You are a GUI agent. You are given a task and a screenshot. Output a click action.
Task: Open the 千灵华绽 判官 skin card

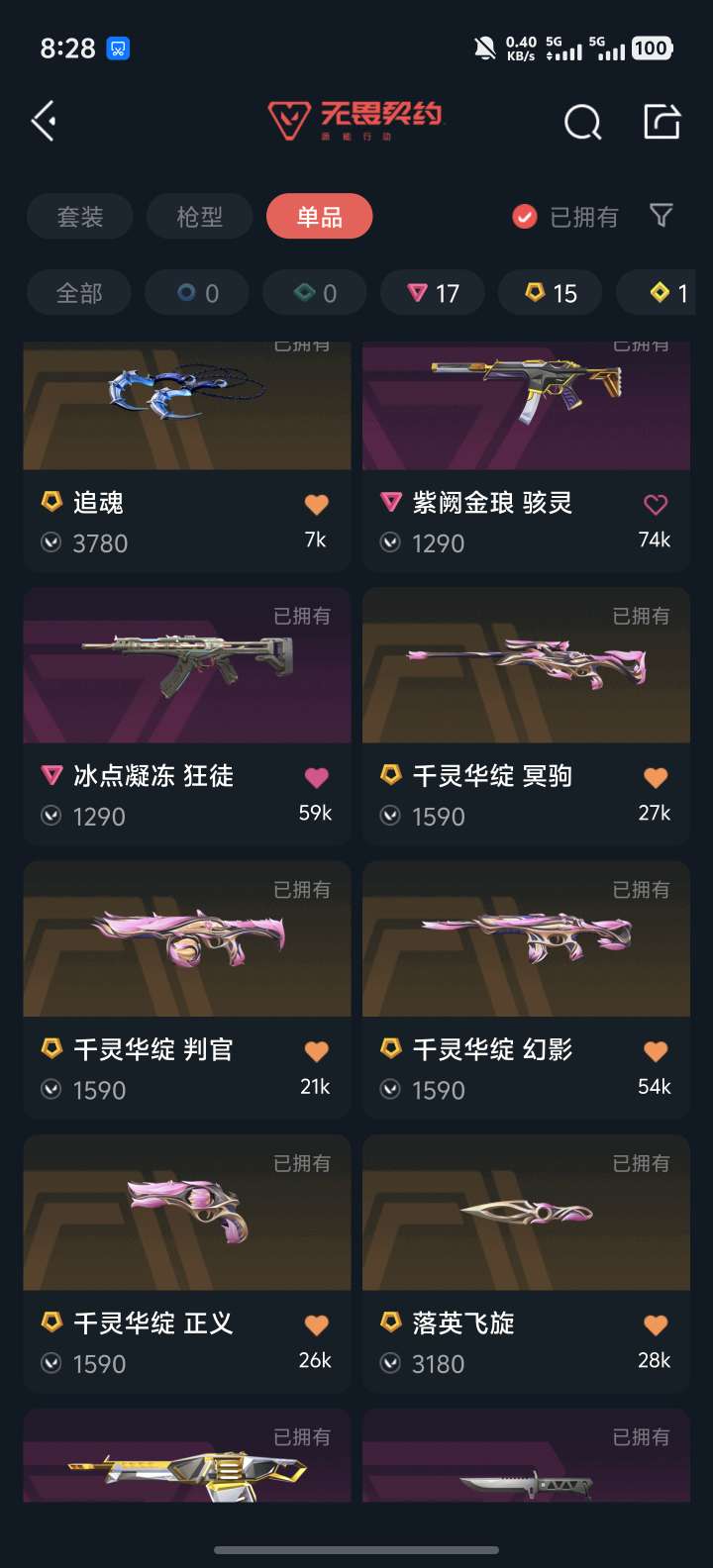click(187, 990)
